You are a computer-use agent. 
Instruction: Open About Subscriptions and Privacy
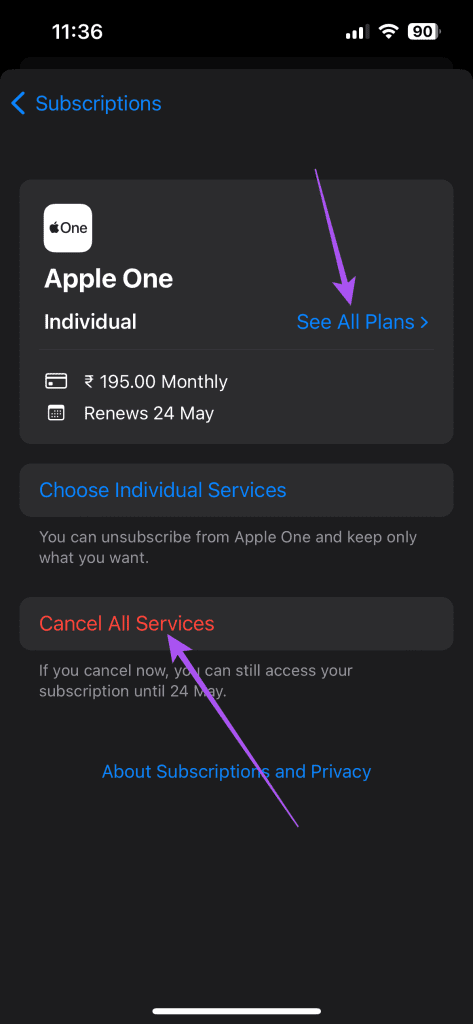tap(236, 771)
